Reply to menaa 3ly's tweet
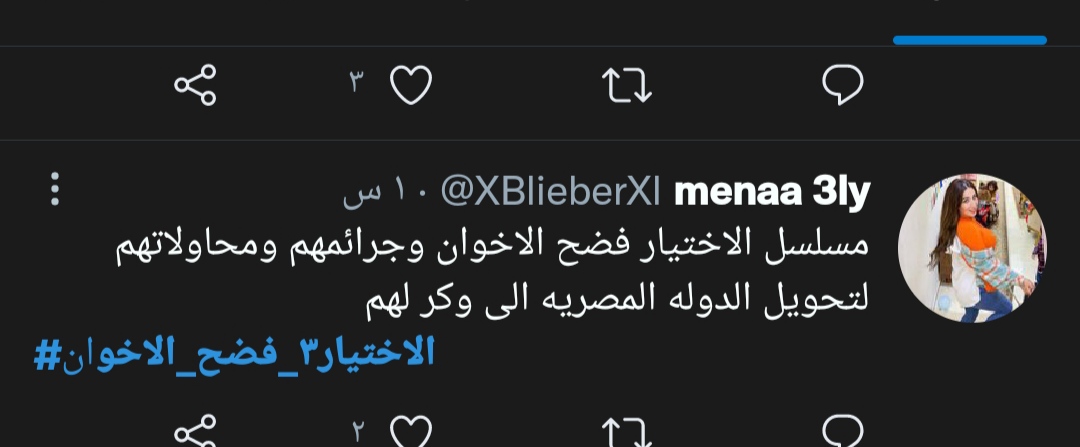1080x447 pixels. pos(842,434)
